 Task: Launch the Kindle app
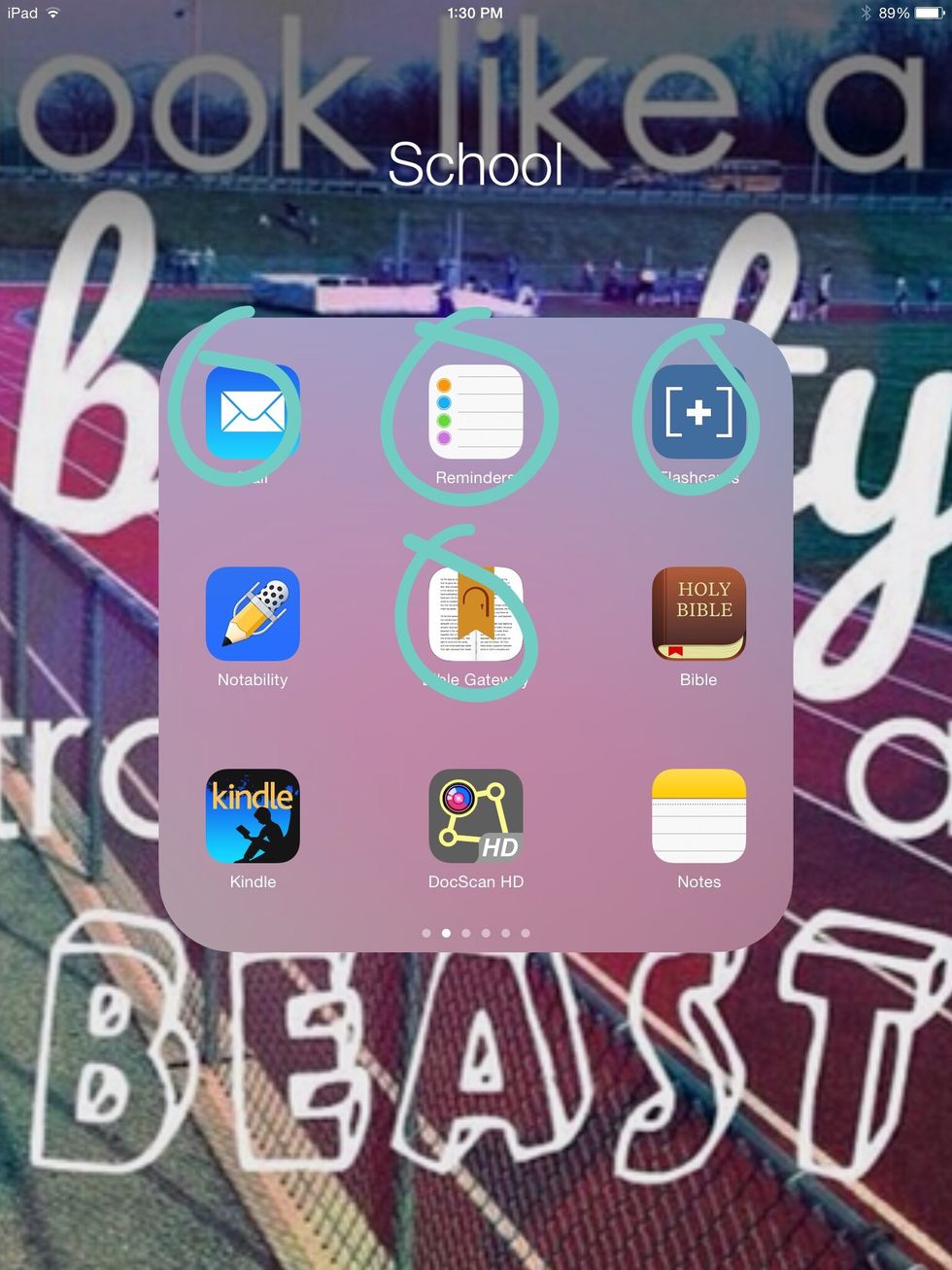tap(253, 816)
